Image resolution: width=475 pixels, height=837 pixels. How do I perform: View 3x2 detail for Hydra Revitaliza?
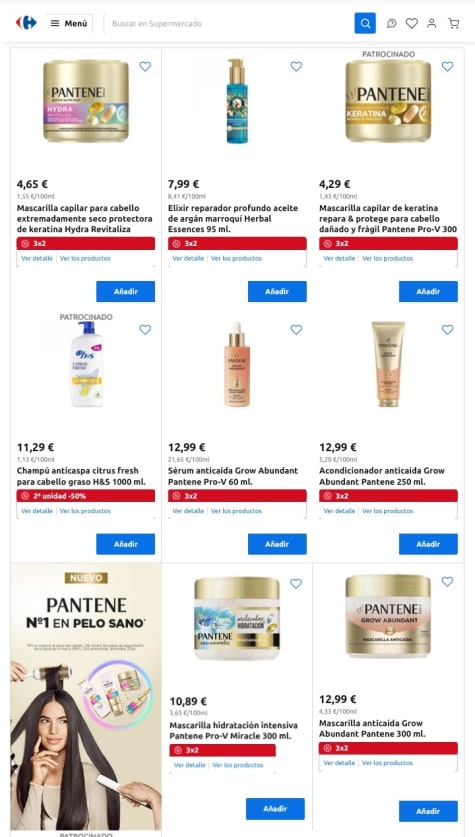37,258
